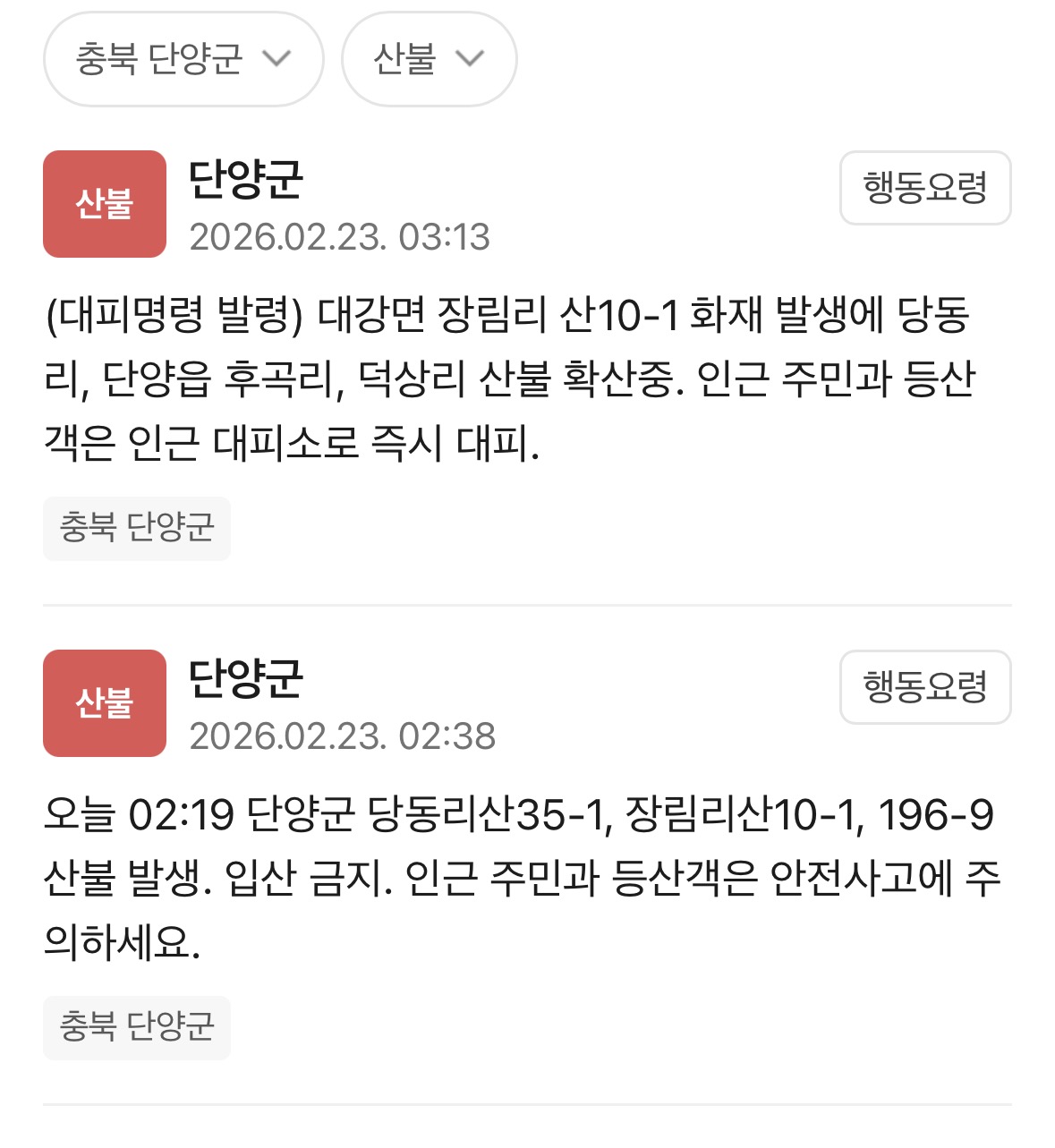Open 행동요령 for the 03:13 alert
Image resolution: width=1055 pixels, height=1148 pixels.
(924, 188)
